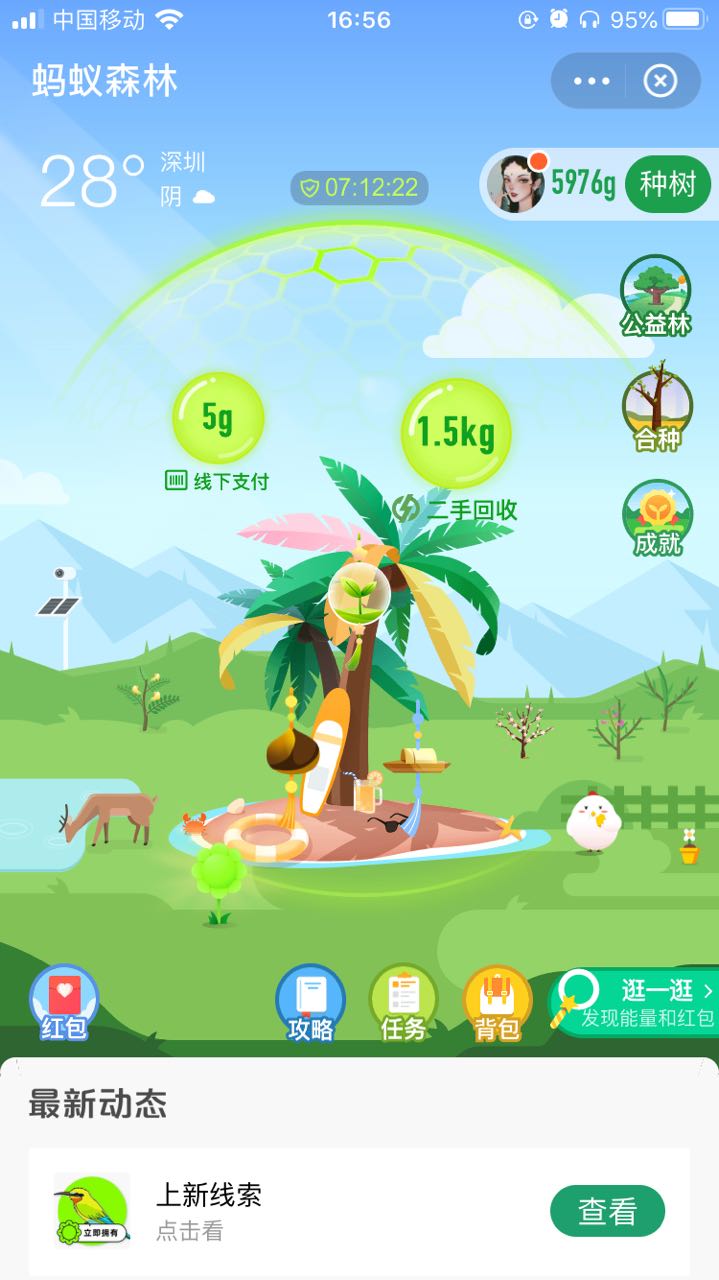
Task: Tap 查看 next to 上新线索
Action: [x=607, y=1211]
